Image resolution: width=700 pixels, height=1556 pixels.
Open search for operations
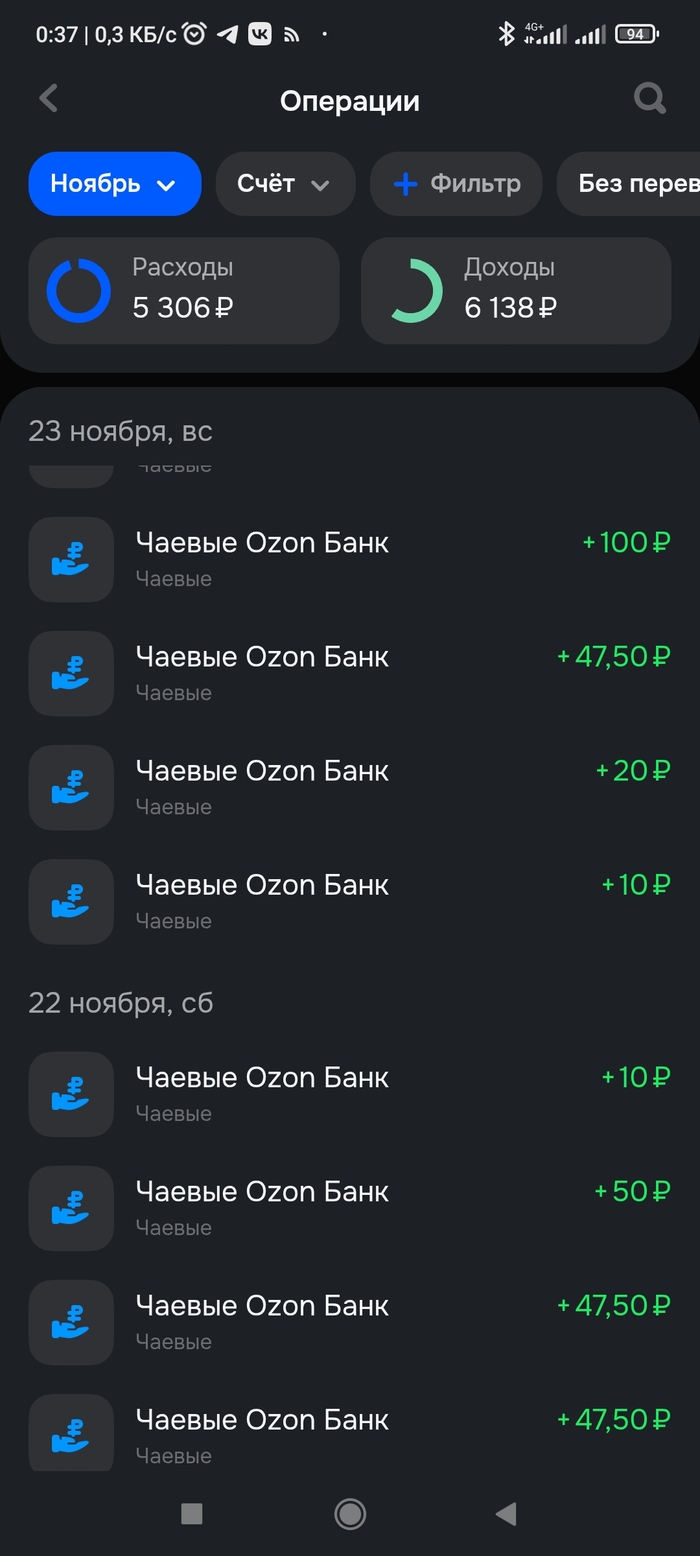[x=649, y=99]
